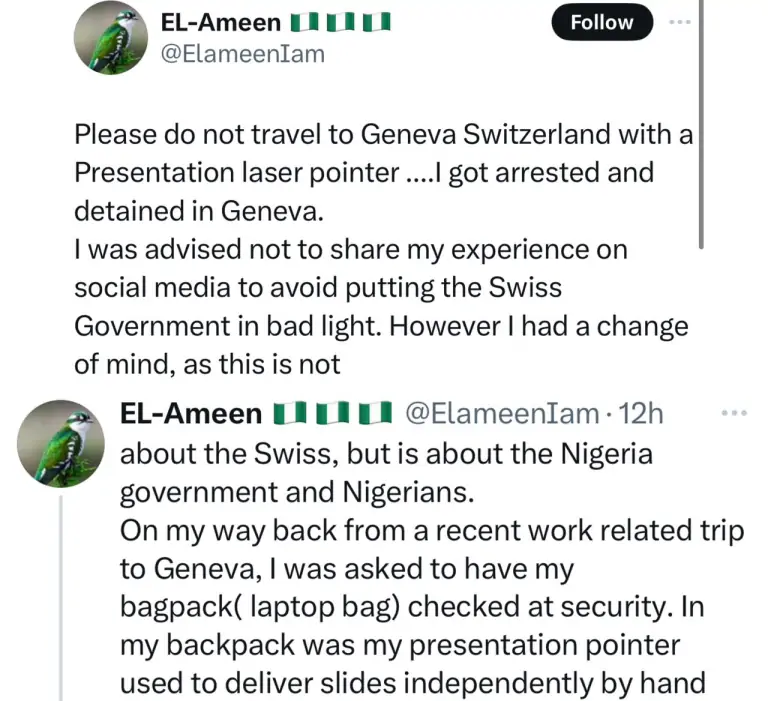Tap the bird avatar beside the Follow button
The height and width of the screenshot is (701, 768).
tap(112, 39)
